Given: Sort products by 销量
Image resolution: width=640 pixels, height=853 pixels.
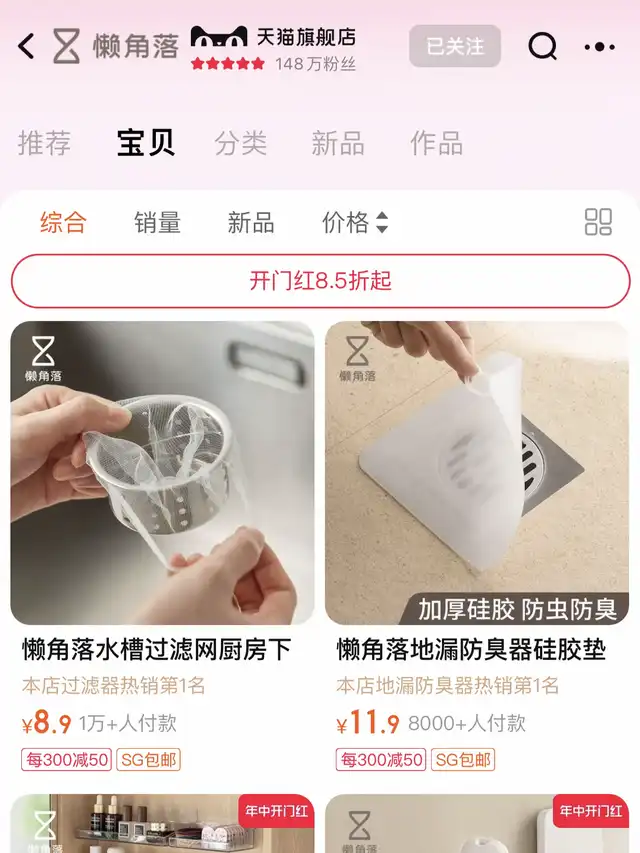Looking at the screenshot, I should coord(157,222).
